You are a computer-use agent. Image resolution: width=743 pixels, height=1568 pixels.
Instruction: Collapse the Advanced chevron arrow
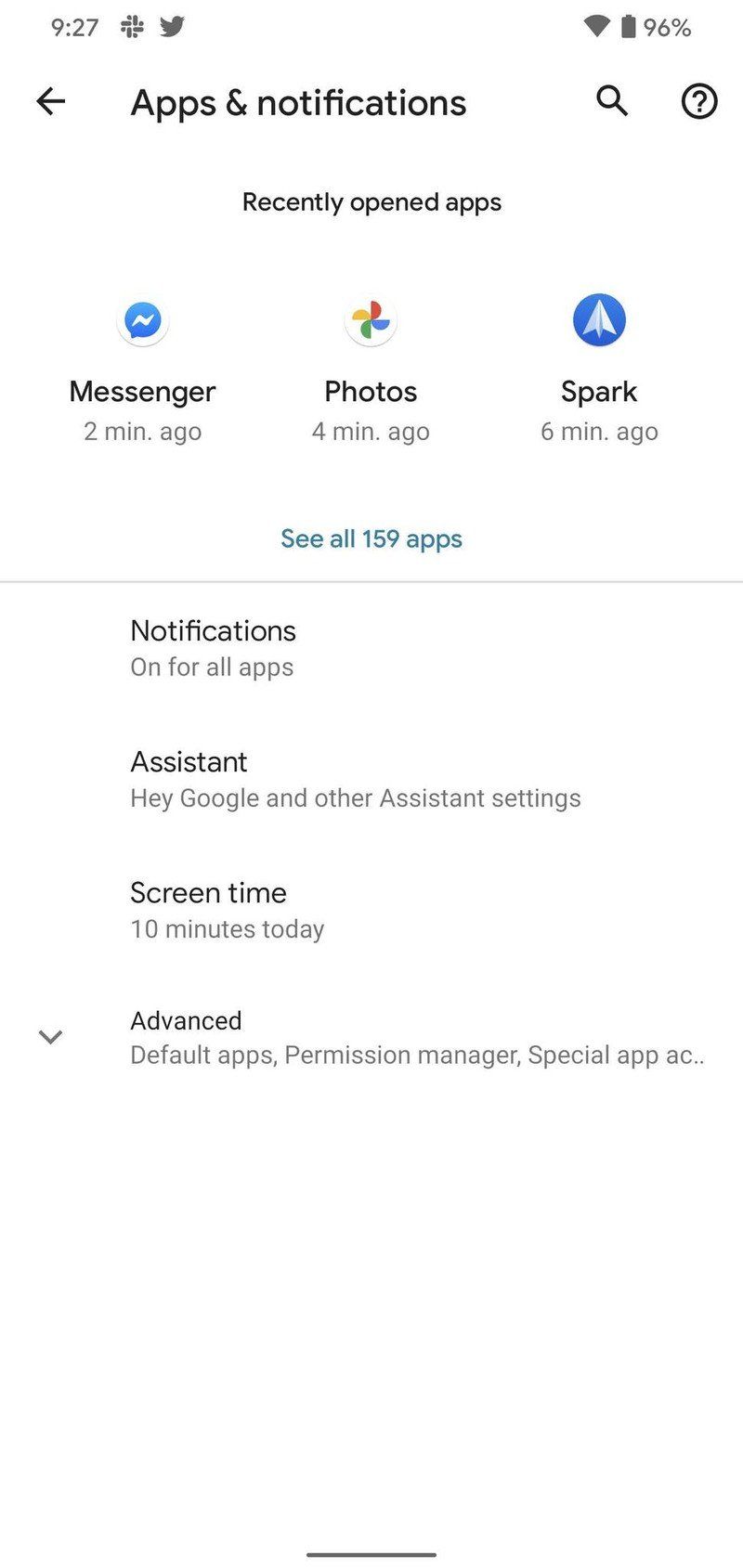tap(51, 1036)
